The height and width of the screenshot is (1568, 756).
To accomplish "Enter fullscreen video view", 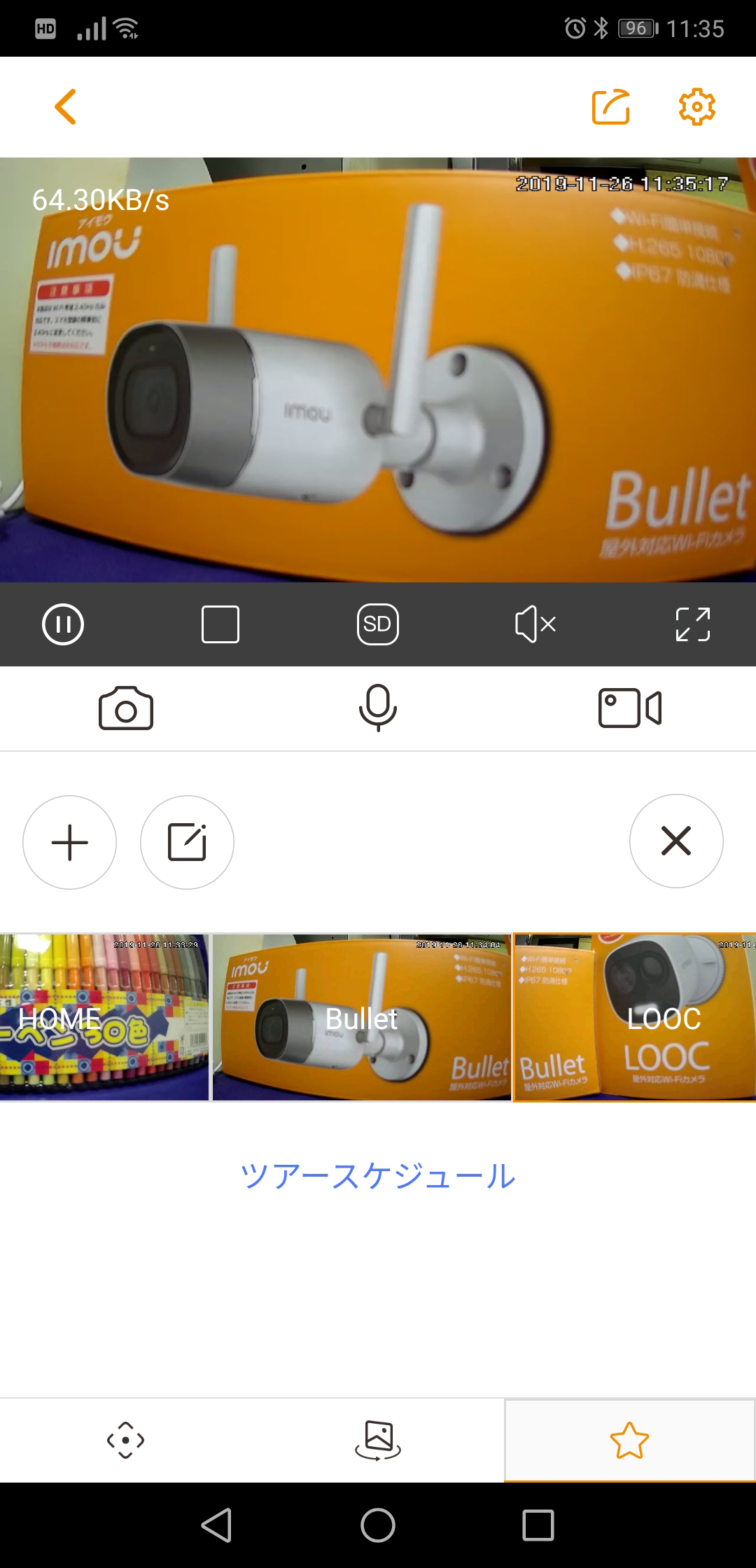I will (x=693, y=624).
